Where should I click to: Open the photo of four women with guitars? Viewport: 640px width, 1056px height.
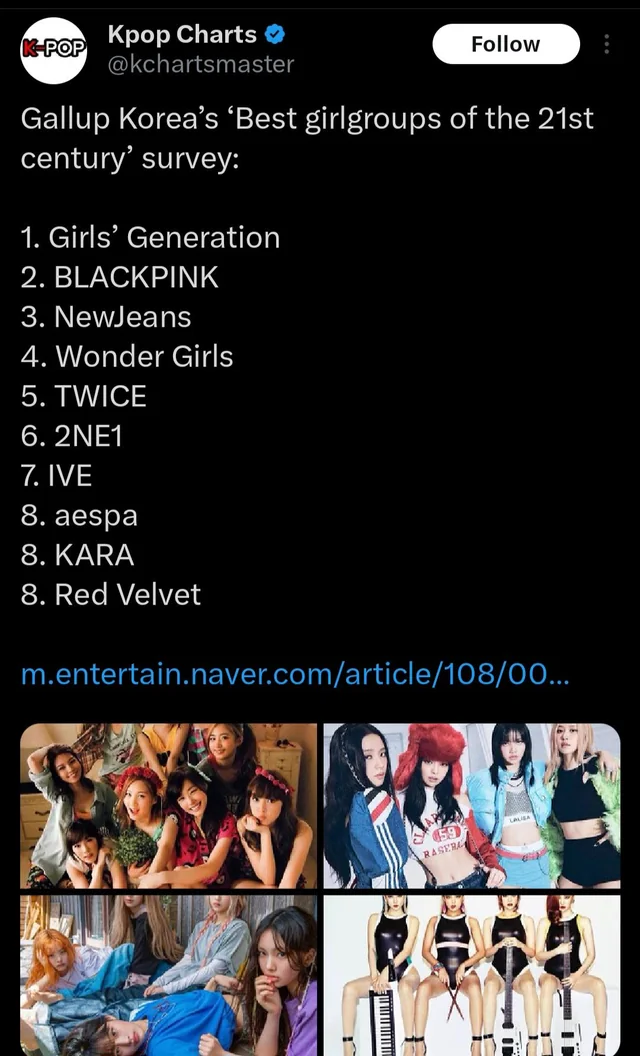(472, 975)
